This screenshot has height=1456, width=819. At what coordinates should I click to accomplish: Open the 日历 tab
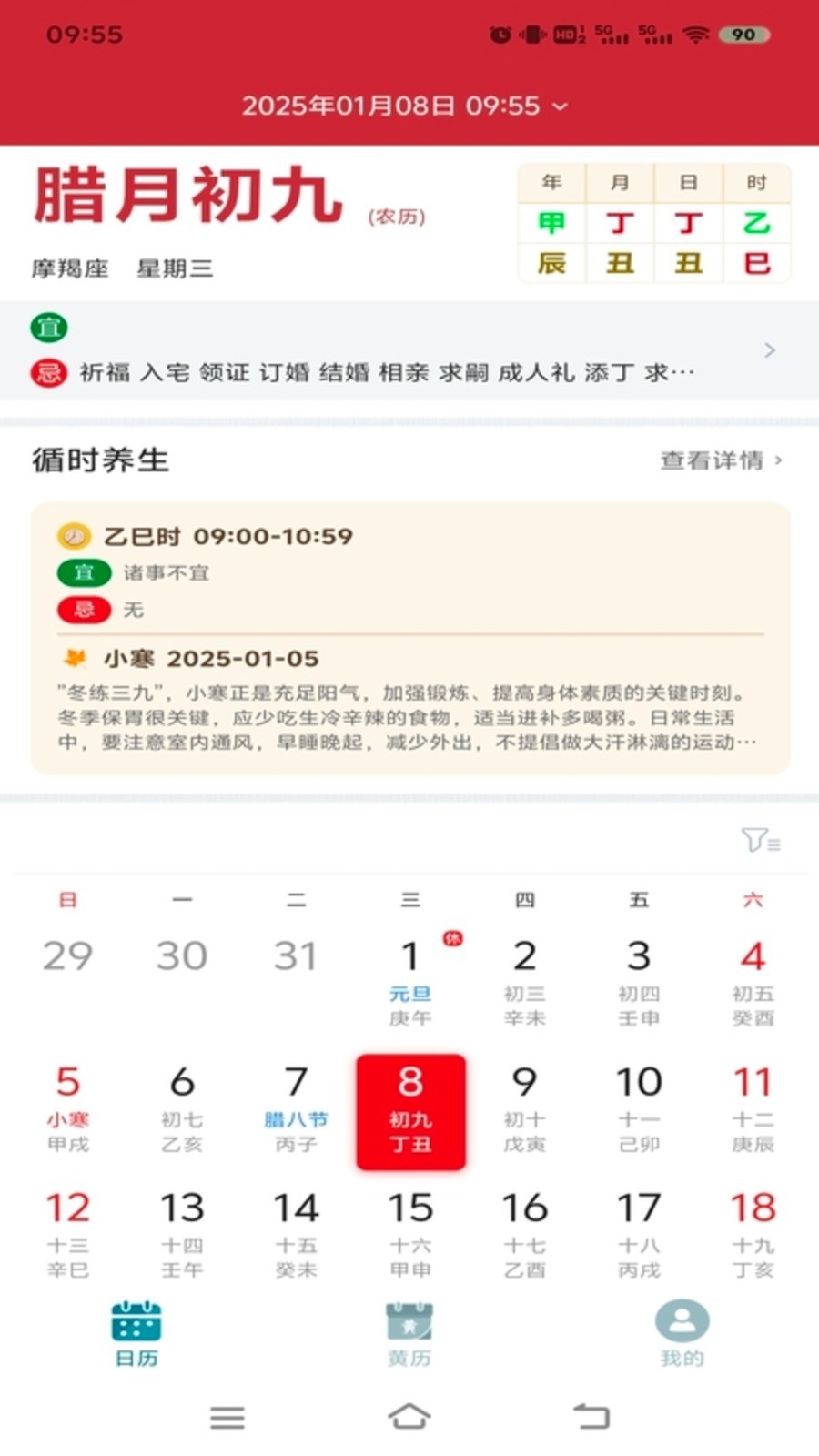click(136, 1333)
